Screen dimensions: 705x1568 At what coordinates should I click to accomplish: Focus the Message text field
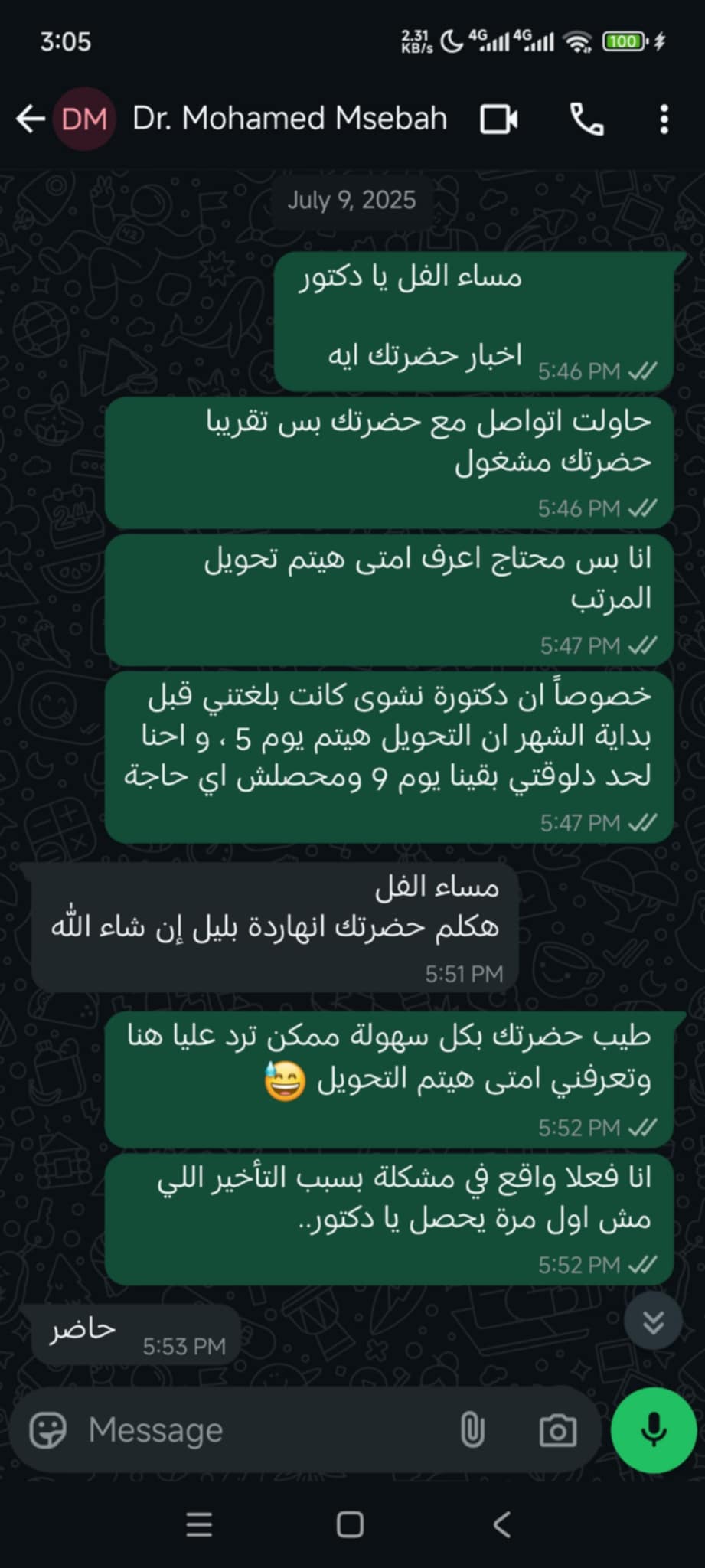pyautogui.click(x=260, y=1429)
